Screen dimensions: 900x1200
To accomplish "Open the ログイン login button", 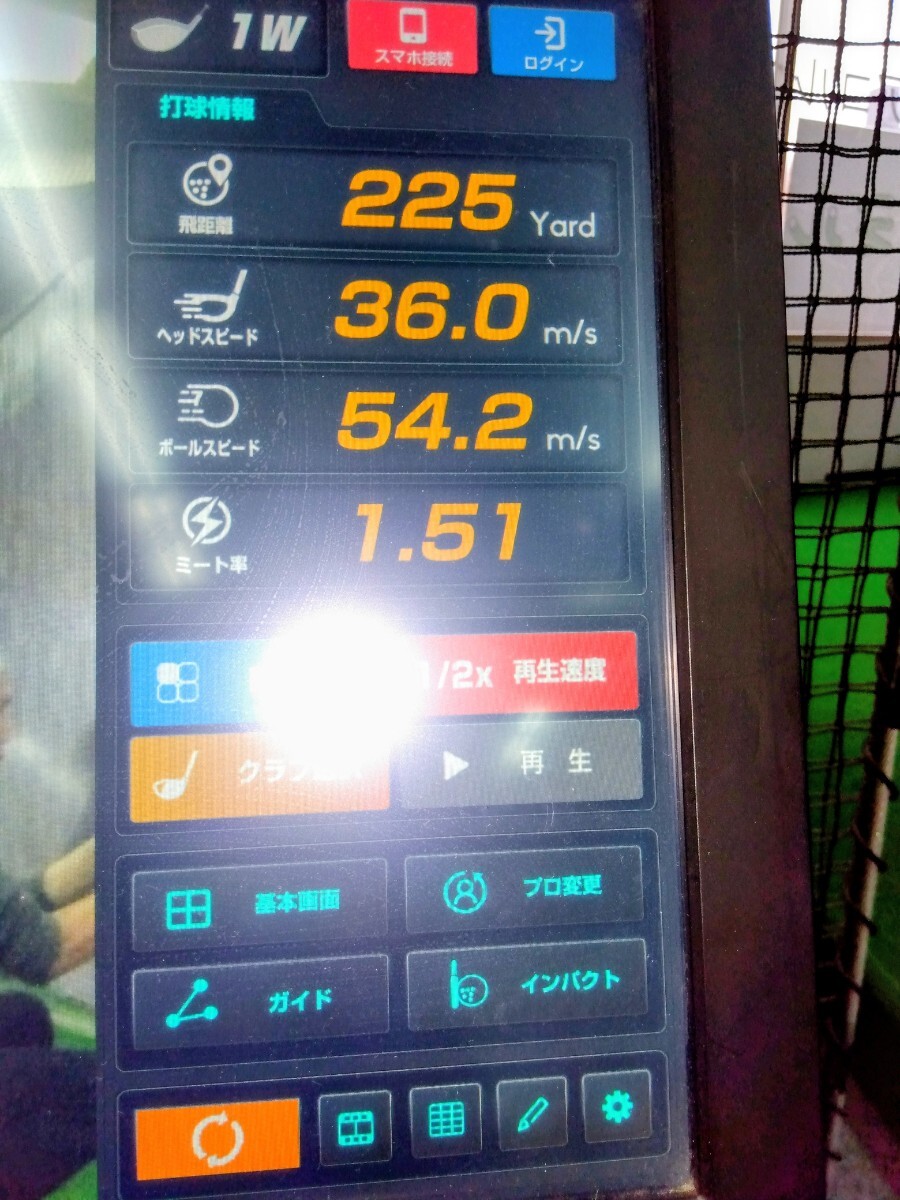I will [x=551, y=40].
